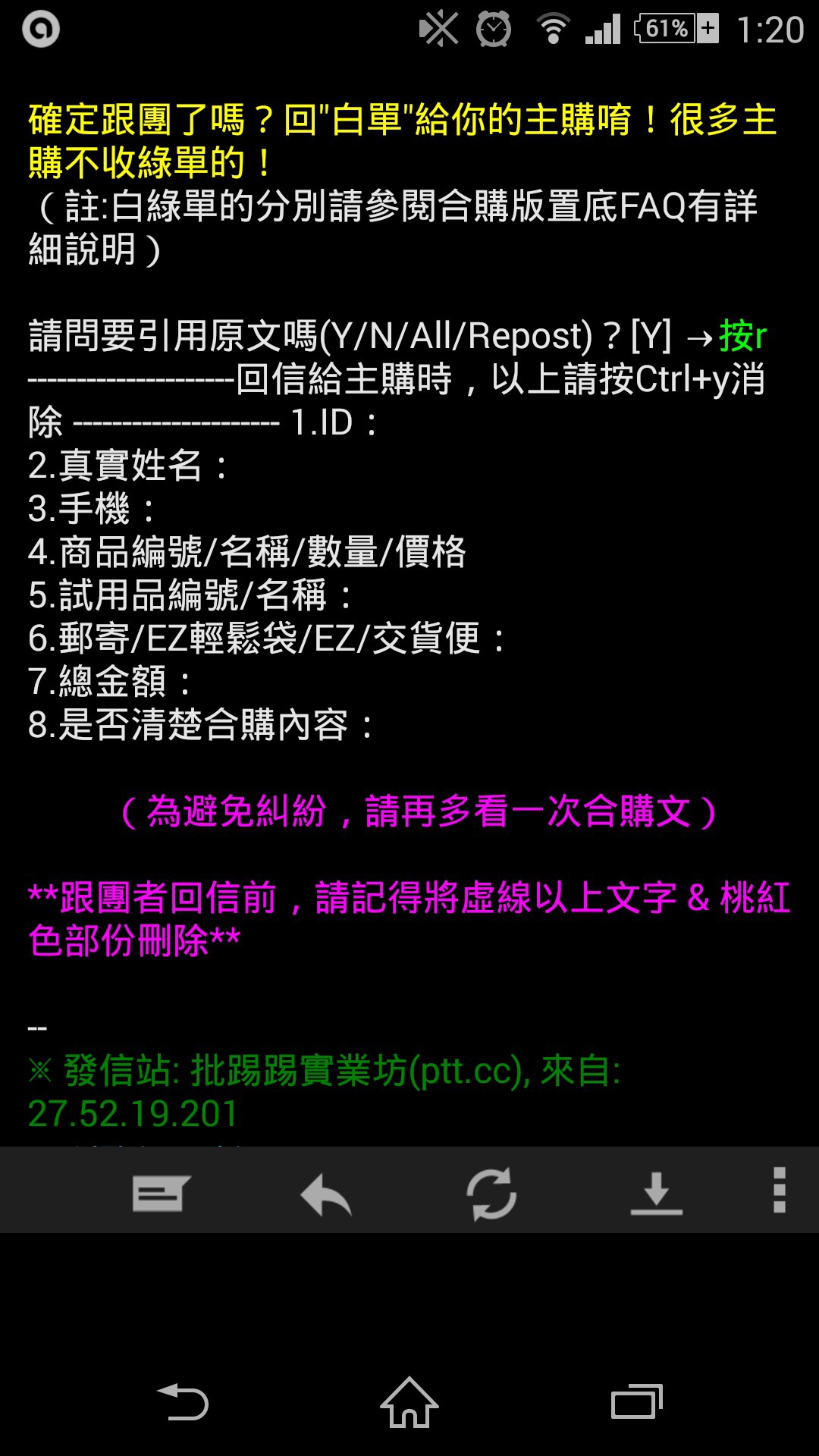Refresh the article with the circular arrows
The height and width of the screenshot is (1456, 819).
[491, 1193]
